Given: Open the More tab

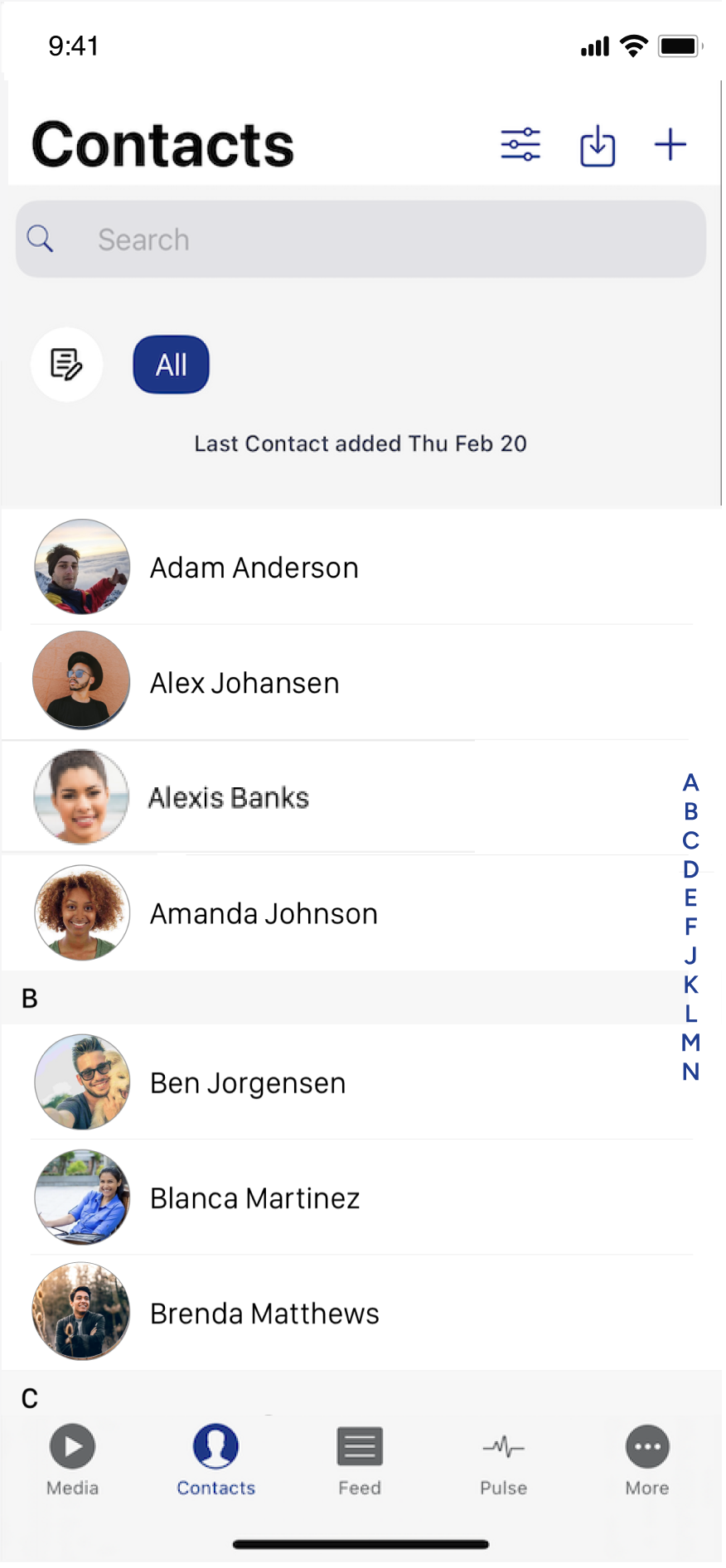Looking at the screenshot, I should (647, 1460).
